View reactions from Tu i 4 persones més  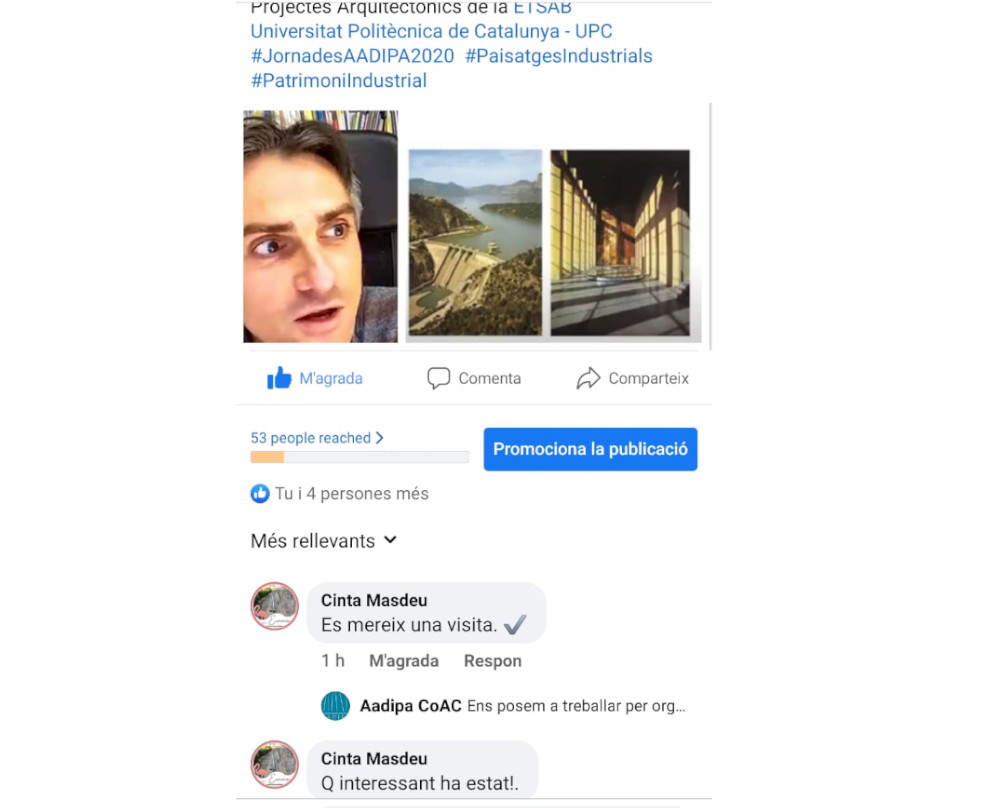[x=340, y=494]
